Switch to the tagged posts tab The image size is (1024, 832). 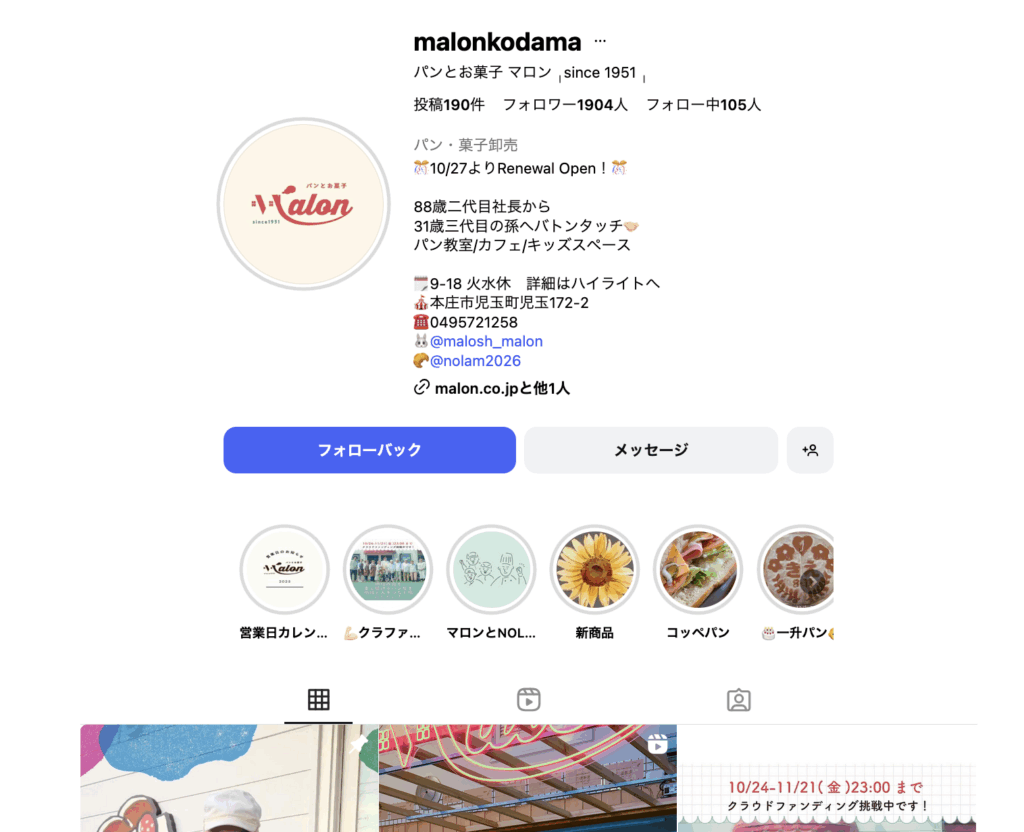738,700
